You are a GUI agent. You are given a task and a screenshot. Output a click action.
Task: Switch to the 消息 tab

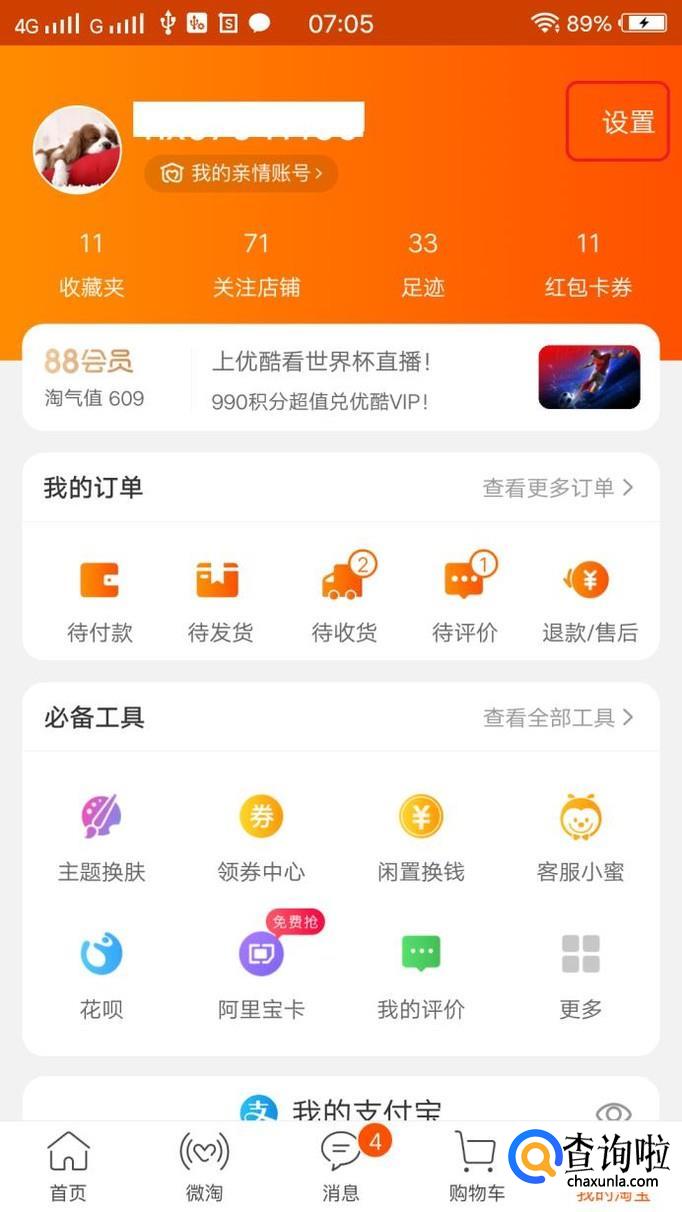(x=341, y=1168)
